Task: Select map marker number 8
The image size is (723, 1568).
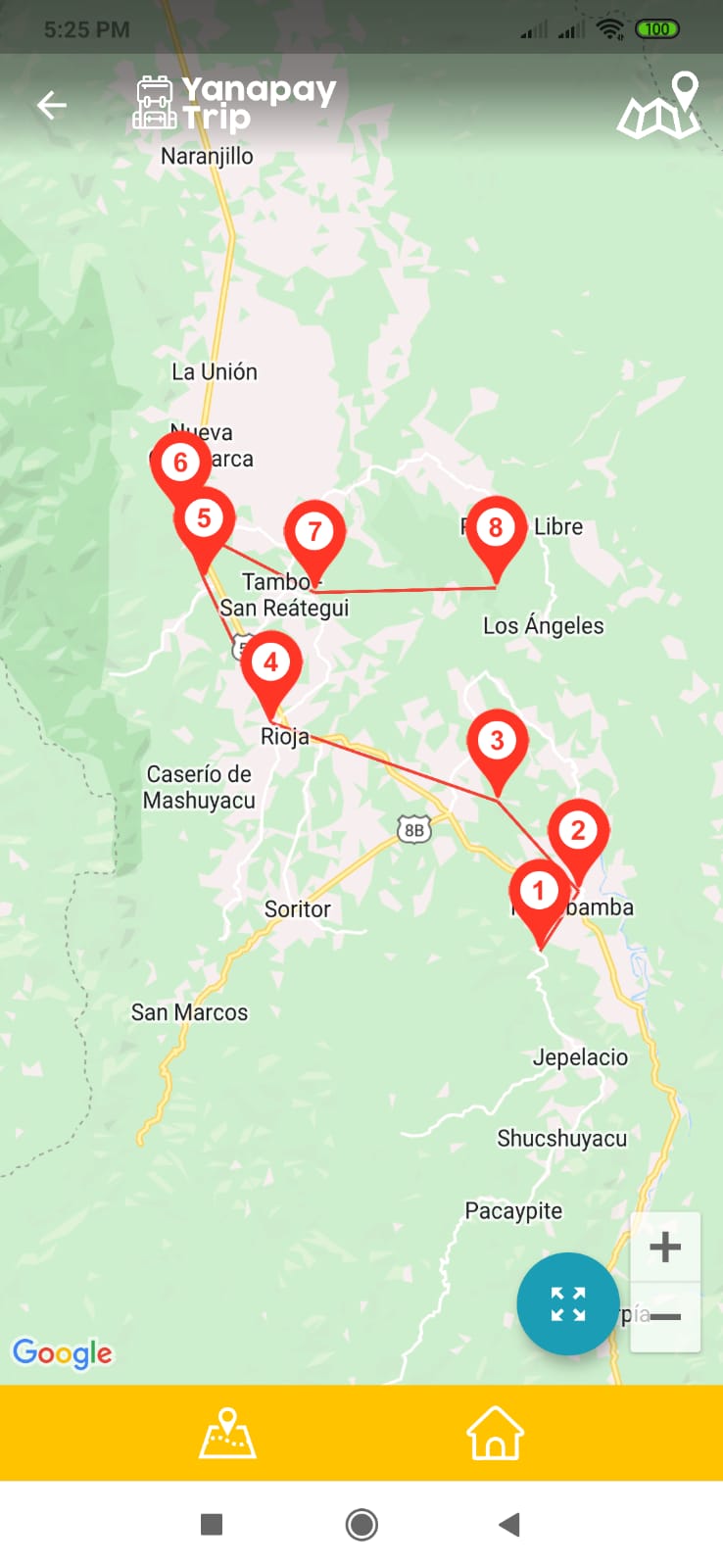Action: (496, 527)
